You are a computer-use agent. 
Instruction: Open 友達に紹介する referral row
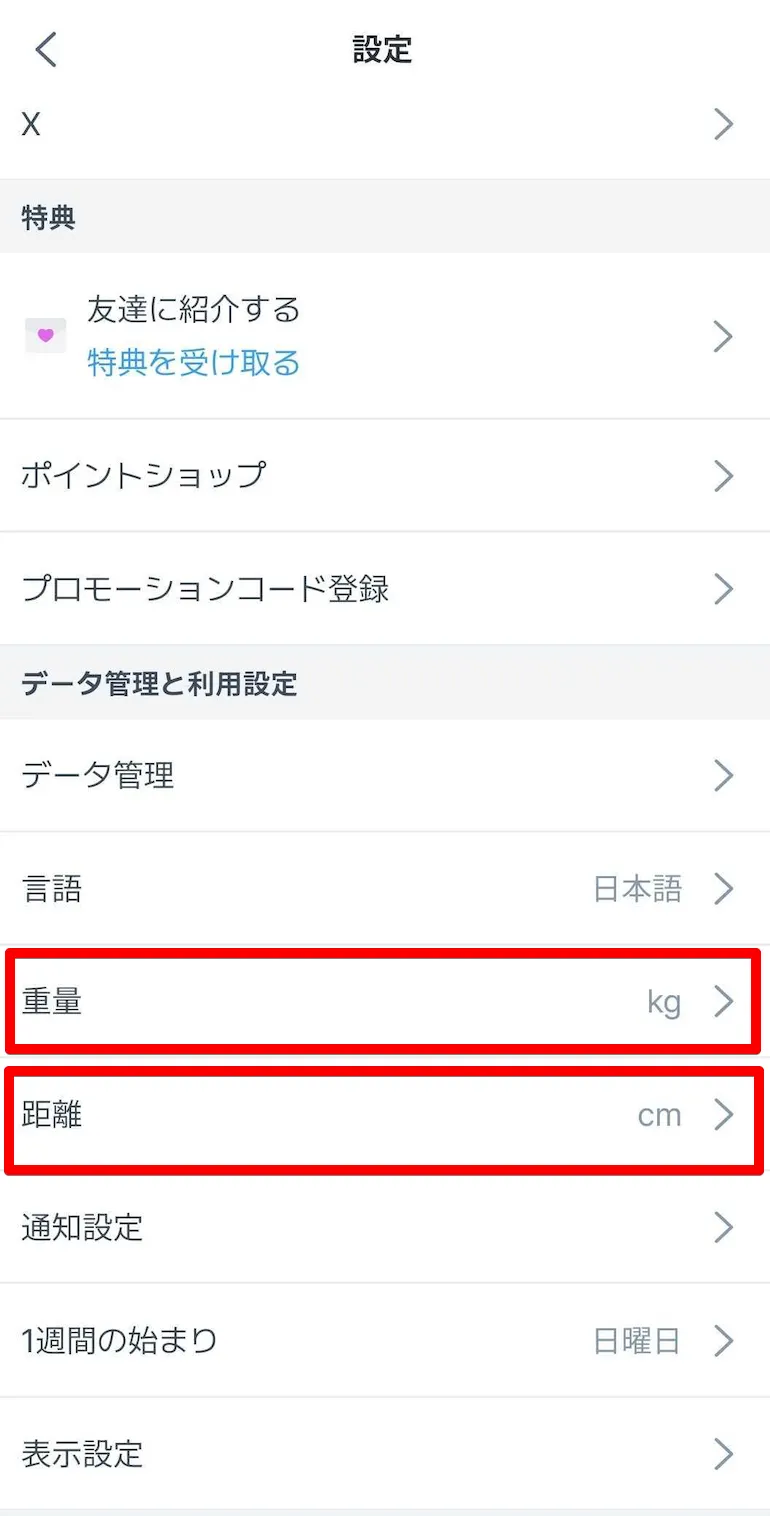tap(384, 336)
